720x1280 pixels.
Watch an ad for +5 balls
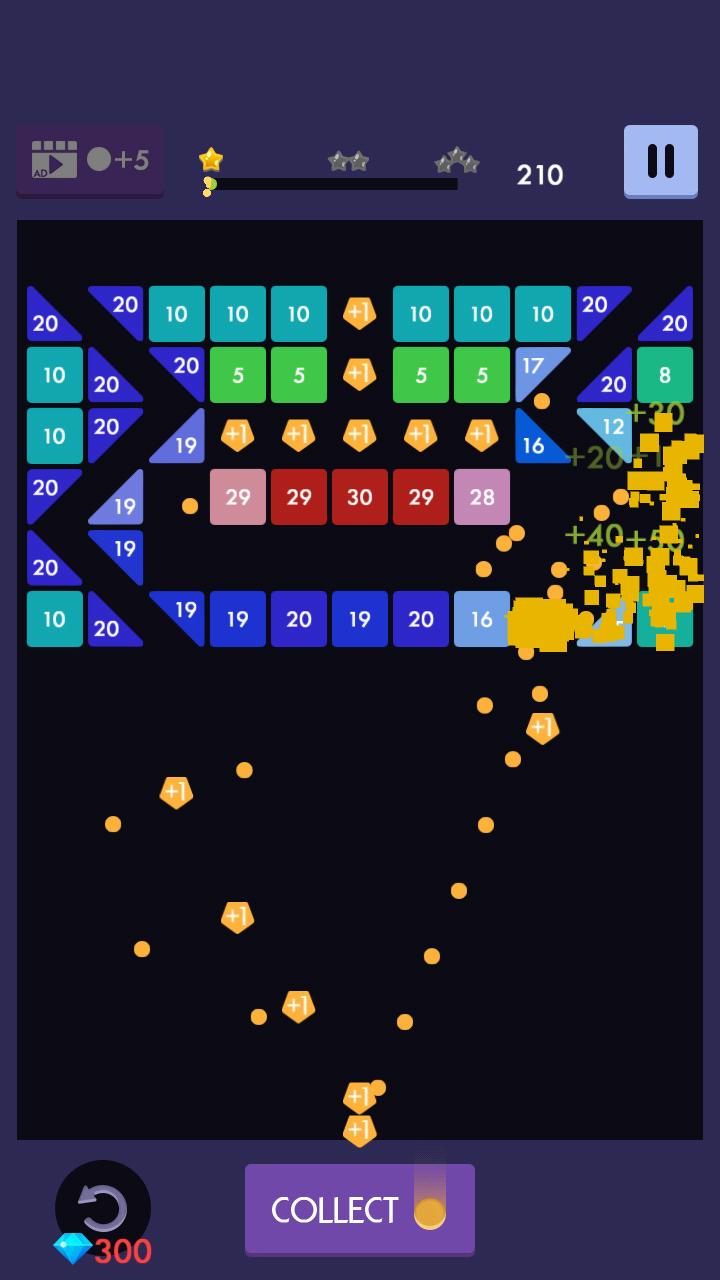[x=90, y=160]
